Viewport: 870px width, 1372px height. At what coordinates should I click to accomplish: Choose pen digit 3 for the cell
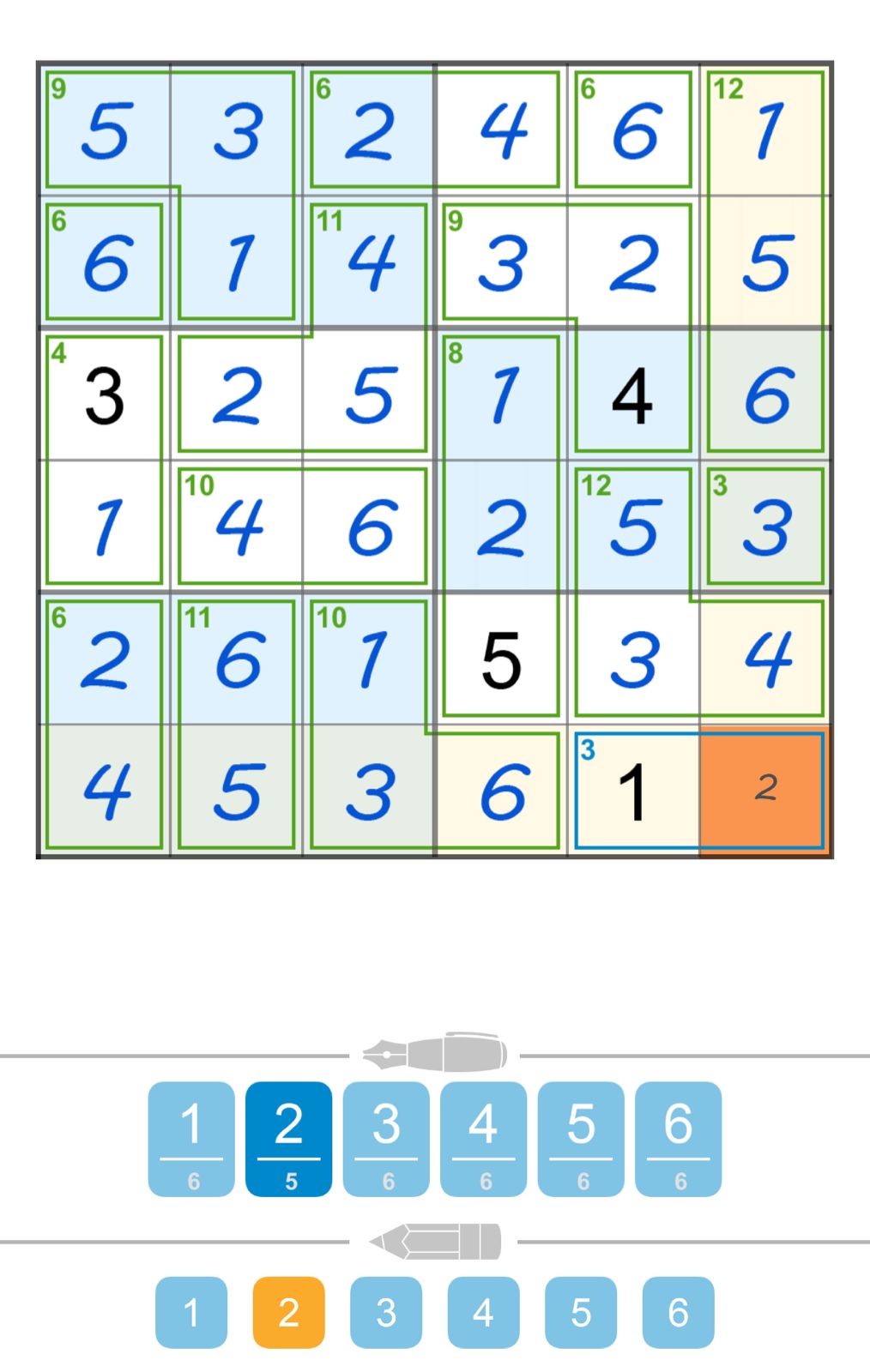[x=386, y=1138]
